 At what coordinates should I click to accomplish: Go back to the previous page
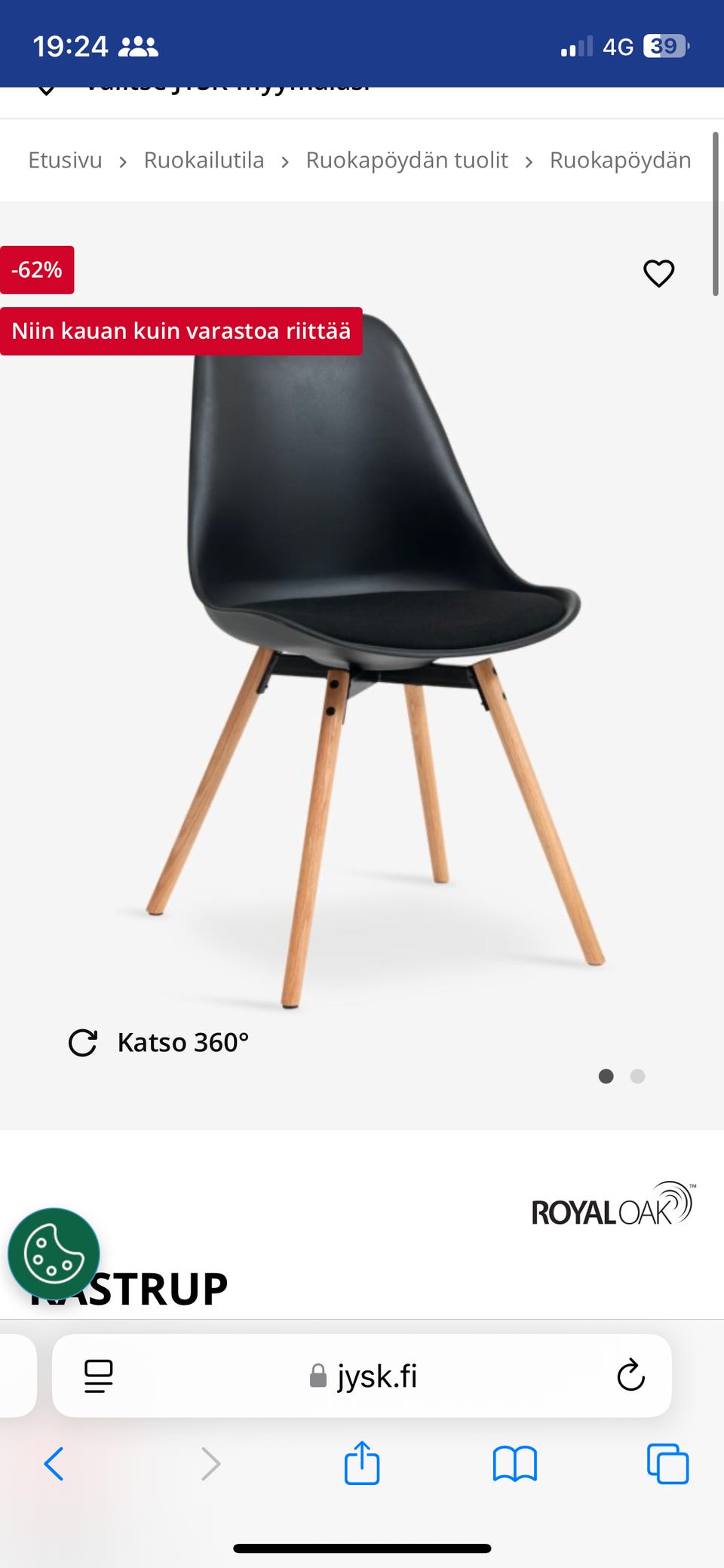(54, 1464)
